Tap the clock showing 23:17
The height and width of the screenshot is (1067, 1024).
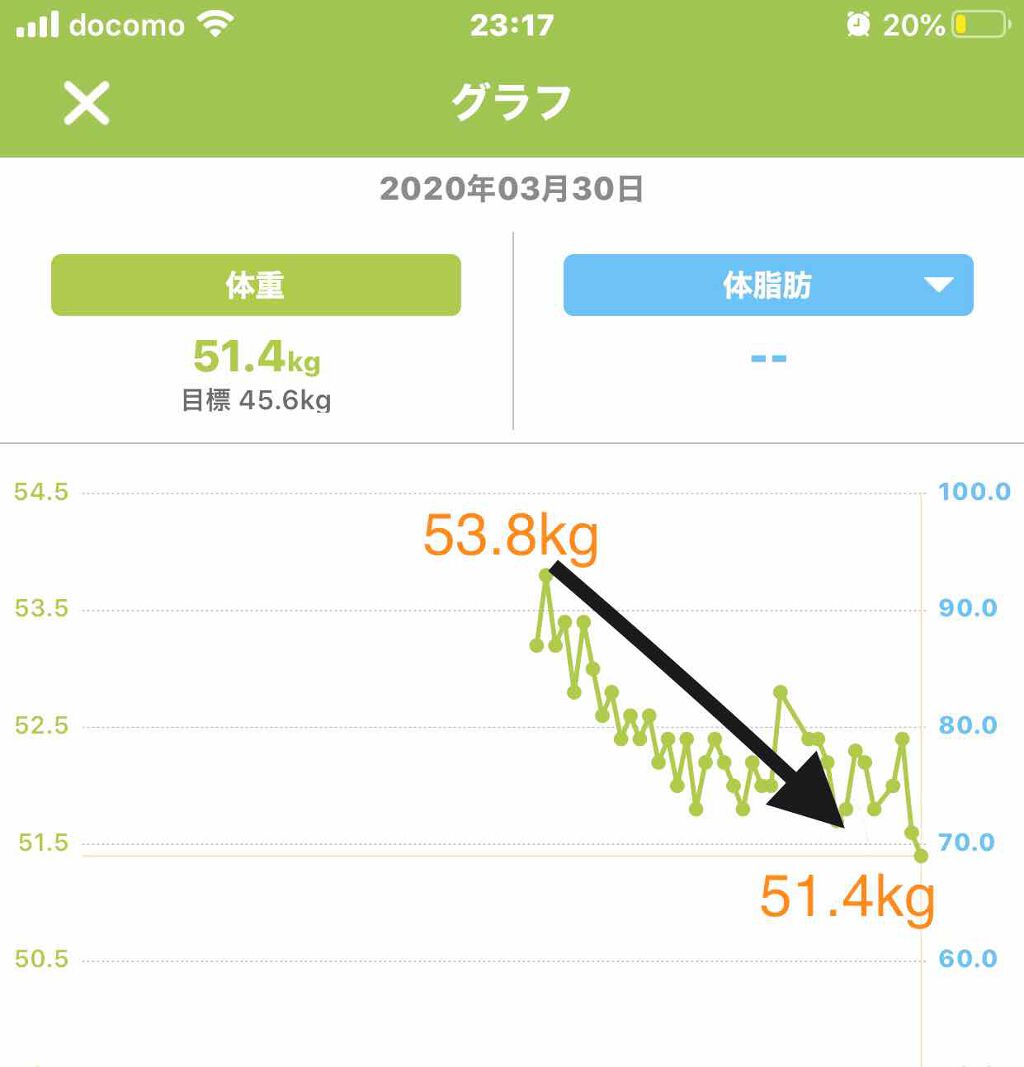coord(512,24)
